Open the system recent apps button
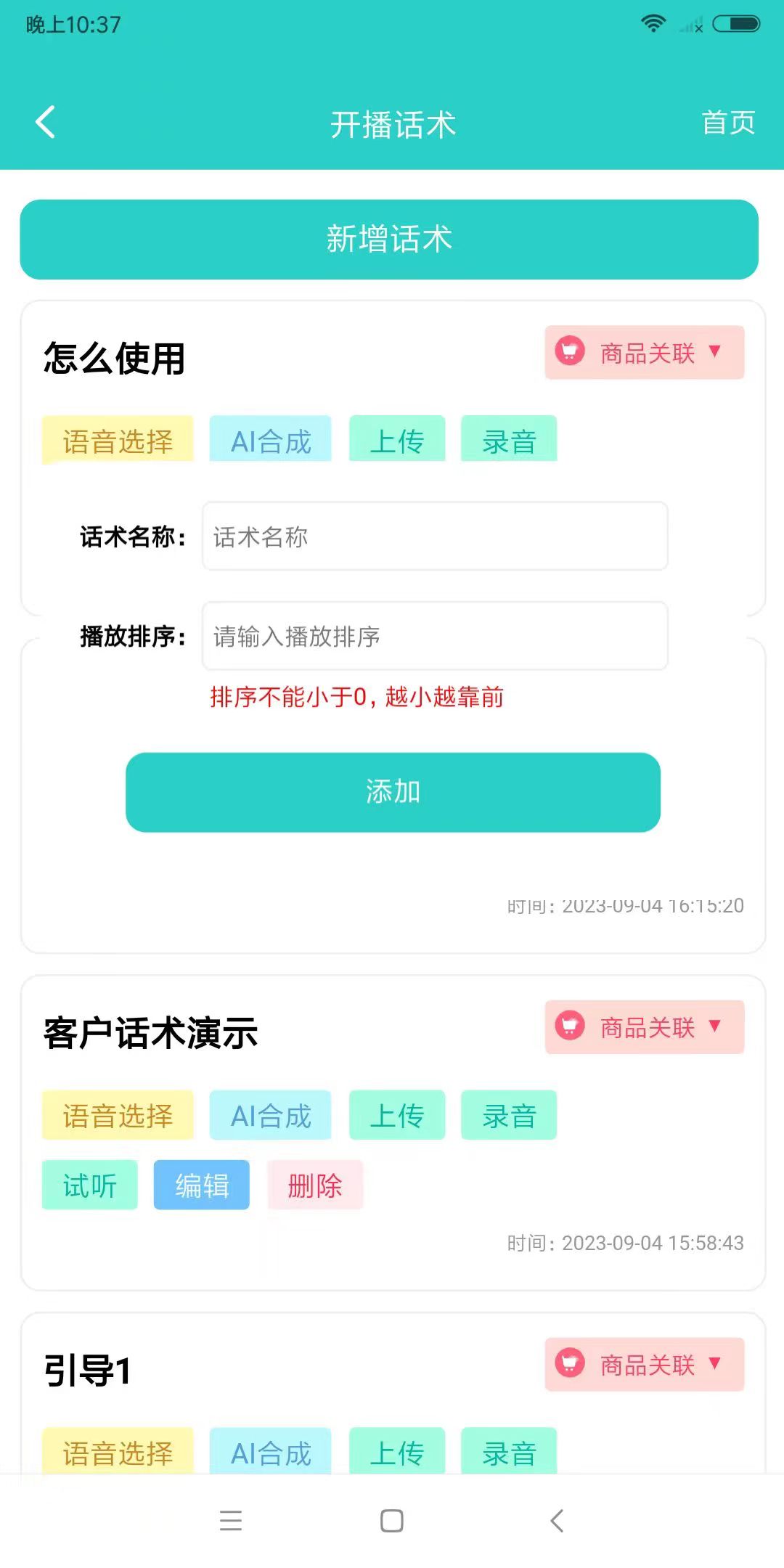 pos(231,1521)
